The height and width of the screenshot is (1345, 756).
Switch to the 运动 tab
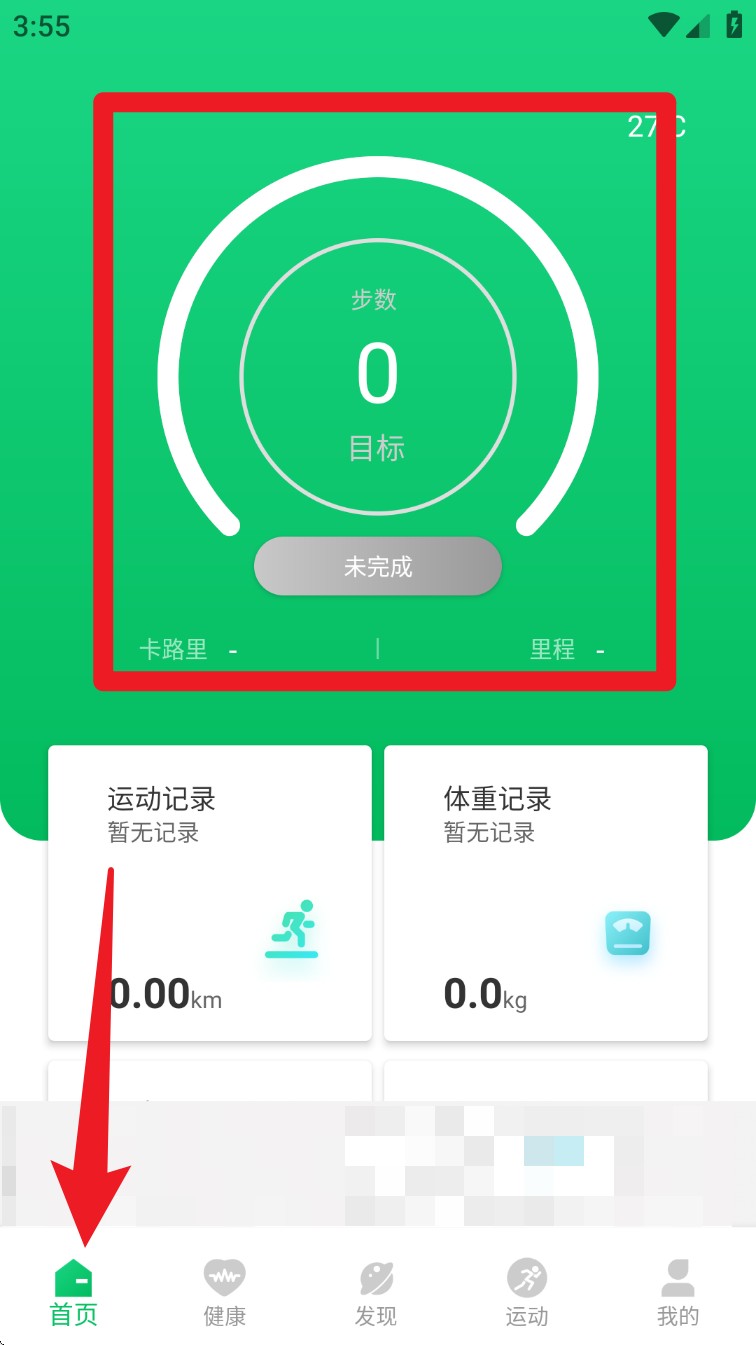(x=527, y=1292)
